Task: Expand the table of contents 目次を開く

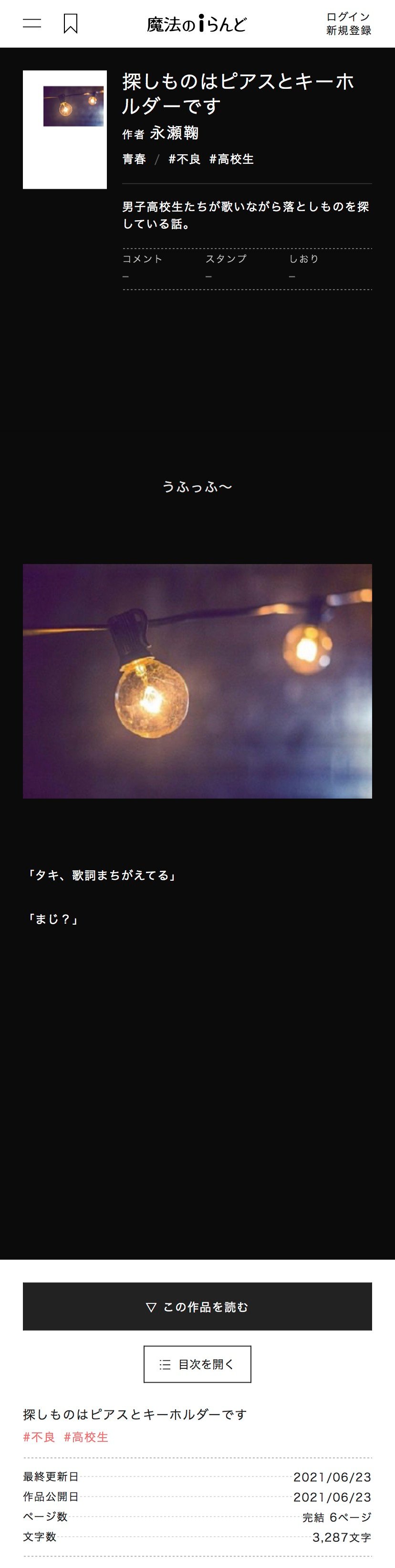Action: coord(197,1364)
